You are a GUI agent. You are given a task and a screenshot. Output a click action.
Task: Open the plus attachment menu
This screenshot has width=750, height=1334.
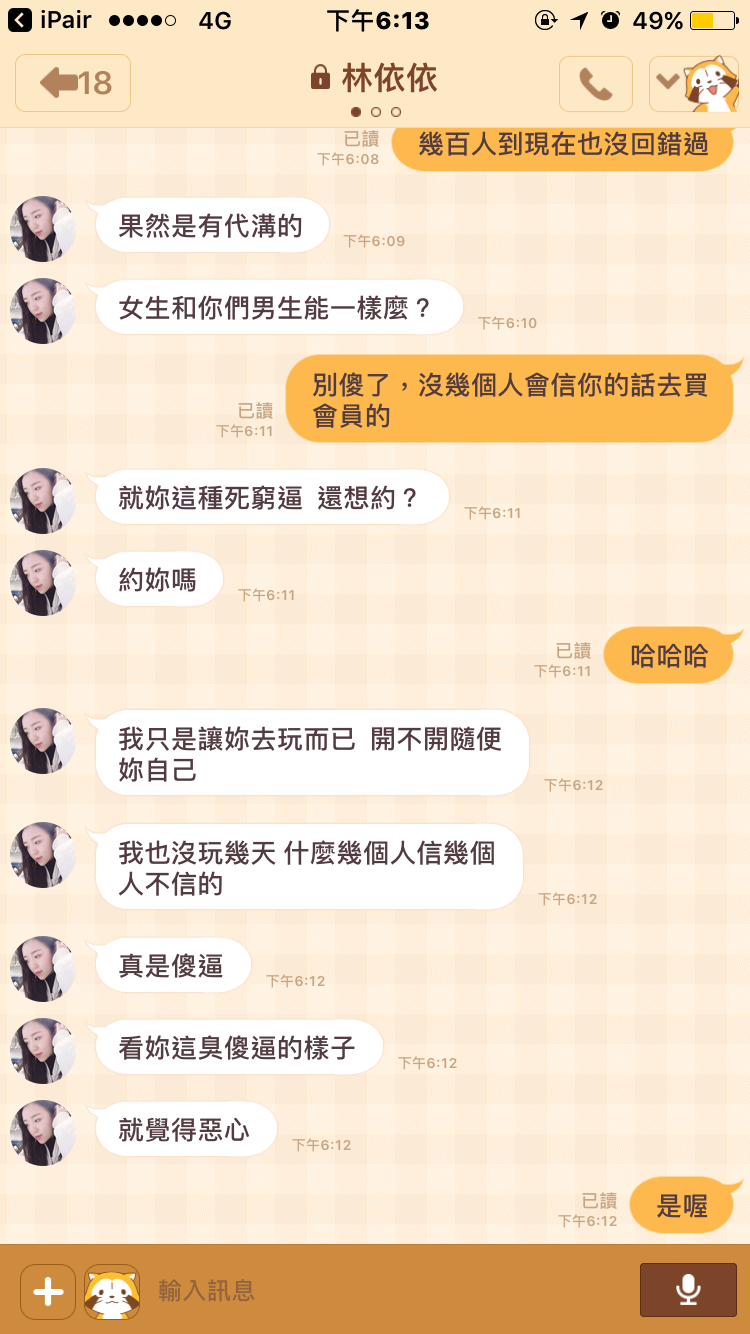tap(48, 1291)
